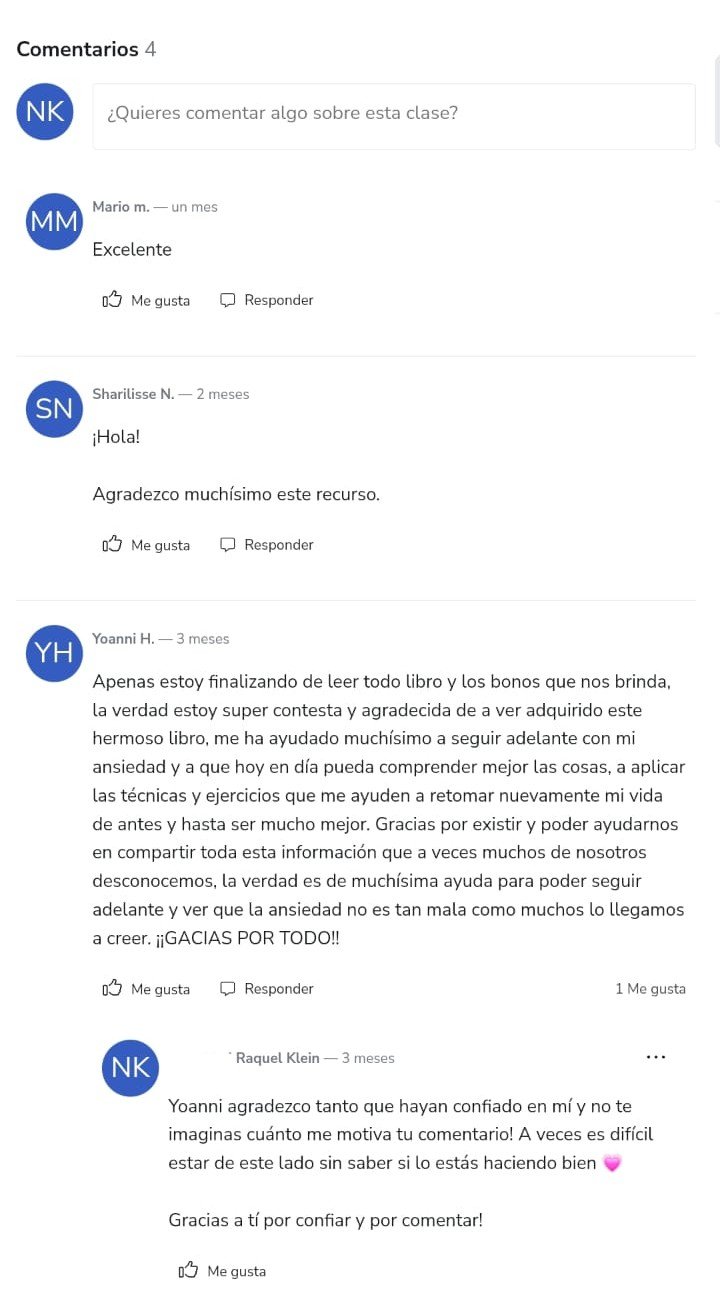Open the options menu on Raquel Klein's reply
The width and height of the screenshot is (720, 1295).
656,1057
